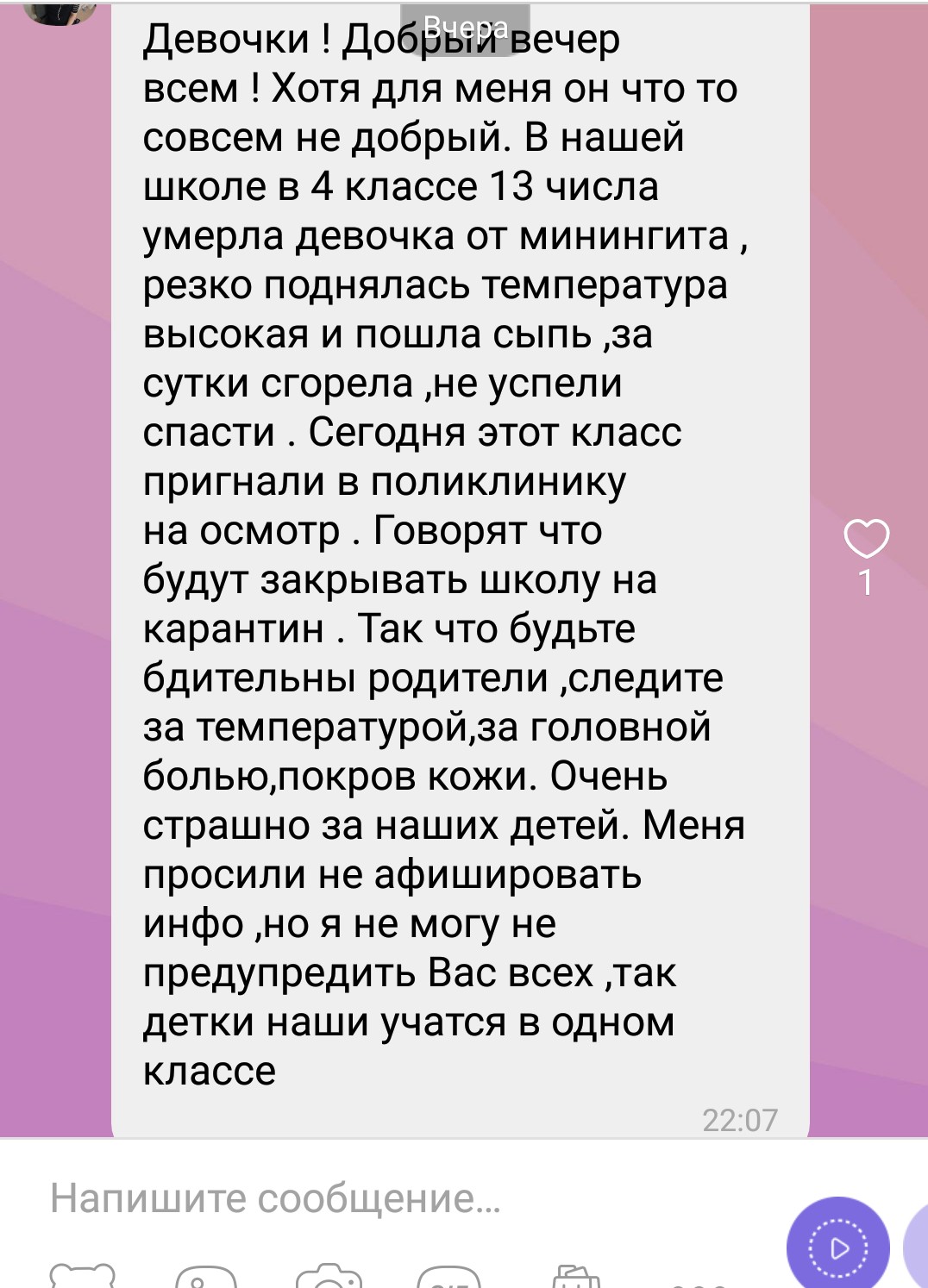The height and width of the screenshot is (1288, 928).
Task: Open the photo gallery attachment icon
Action: coord(205,1278)
